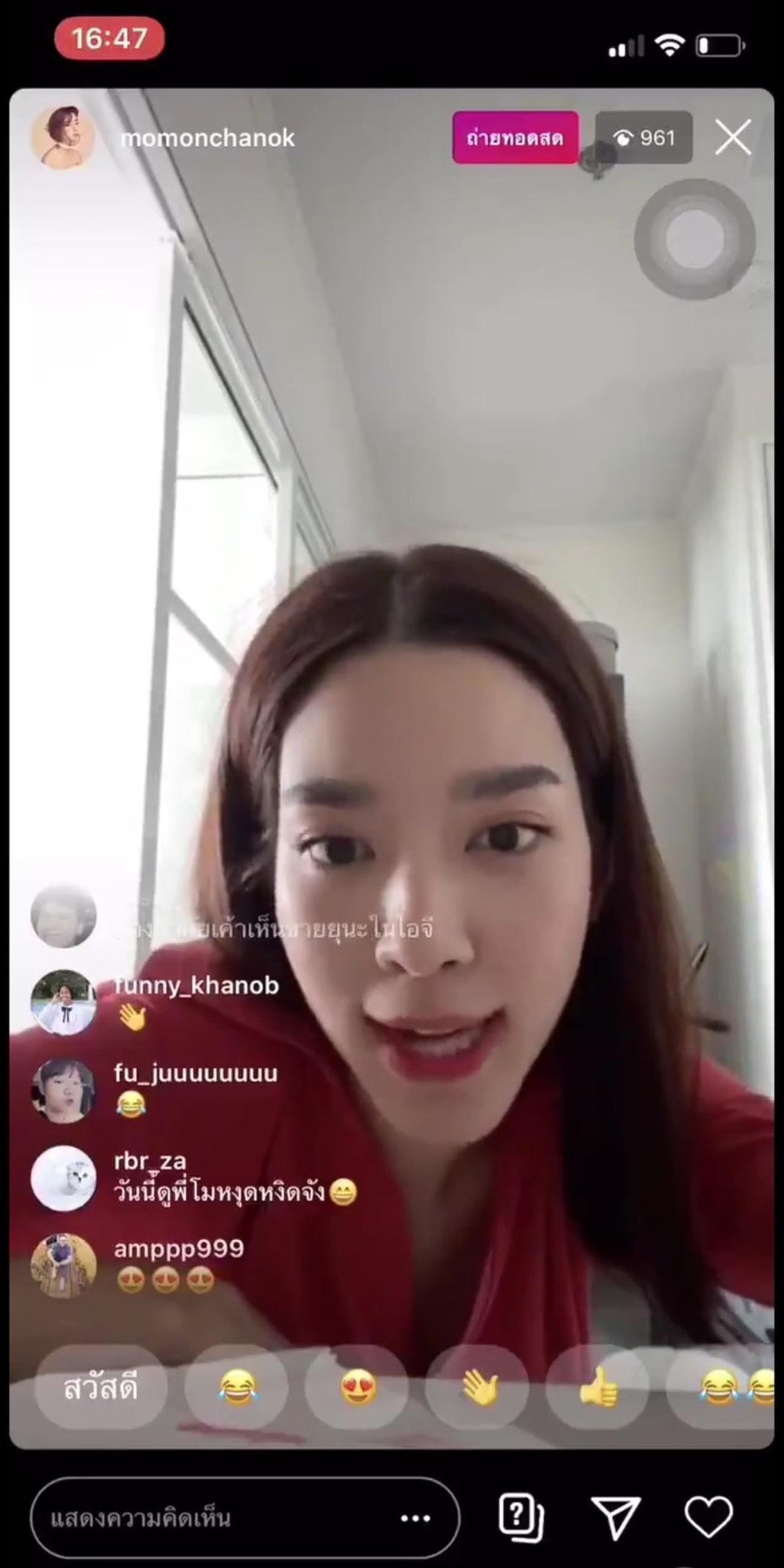This screenshot has width=784, height=1568.
Task: Close the live video
Action: [x=733, y=137]
